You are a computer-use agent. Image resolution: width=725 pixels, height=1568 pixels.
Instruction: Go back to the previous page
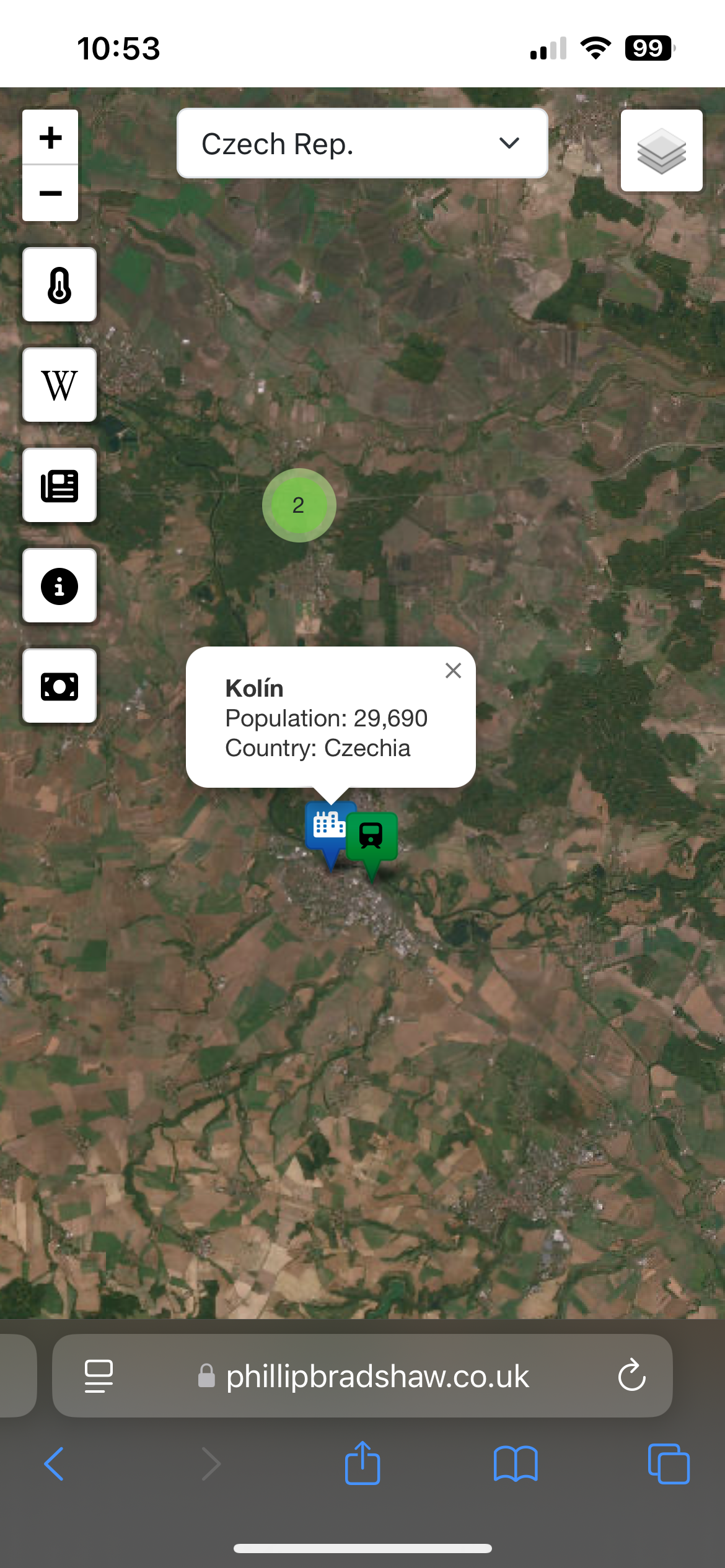tap(54, 1464)
